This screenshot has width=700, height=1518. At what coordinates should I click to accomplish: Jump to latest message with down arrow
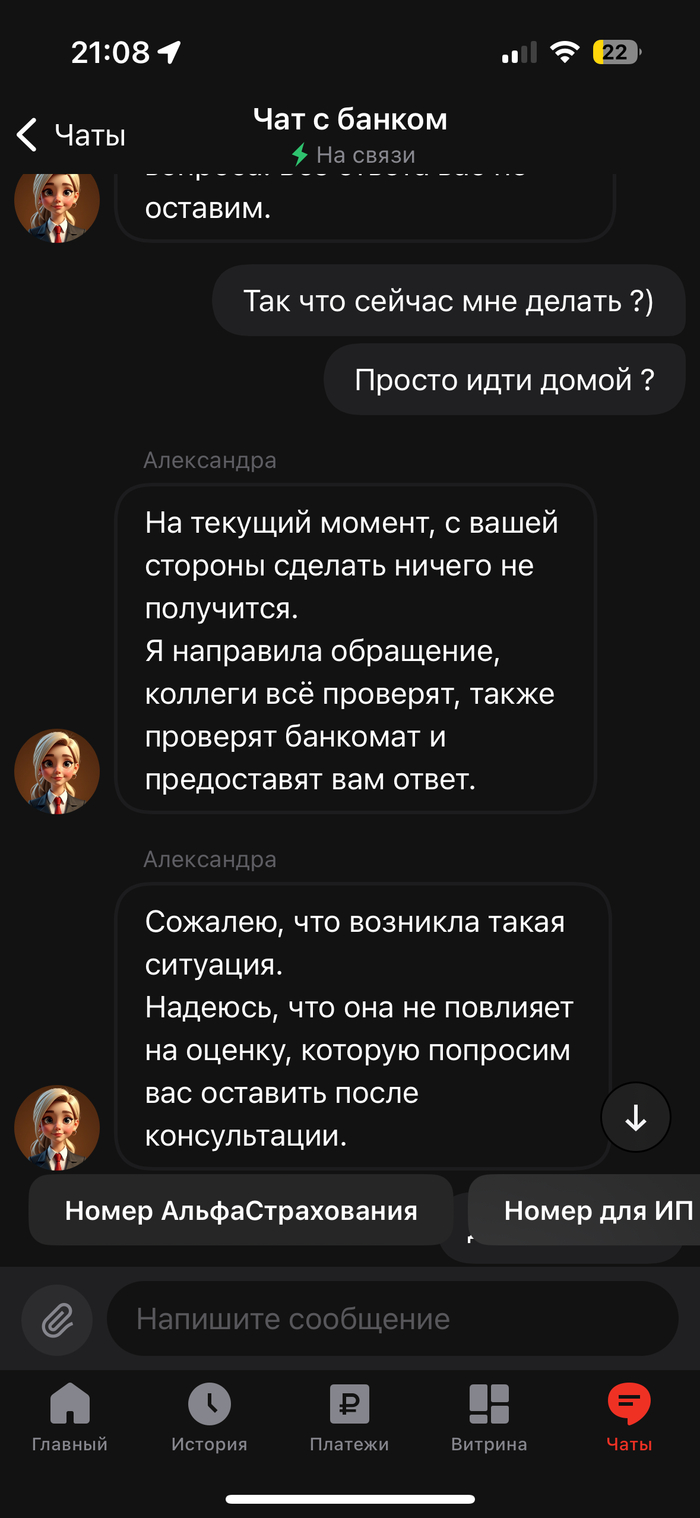click(x=635, y=1119)
